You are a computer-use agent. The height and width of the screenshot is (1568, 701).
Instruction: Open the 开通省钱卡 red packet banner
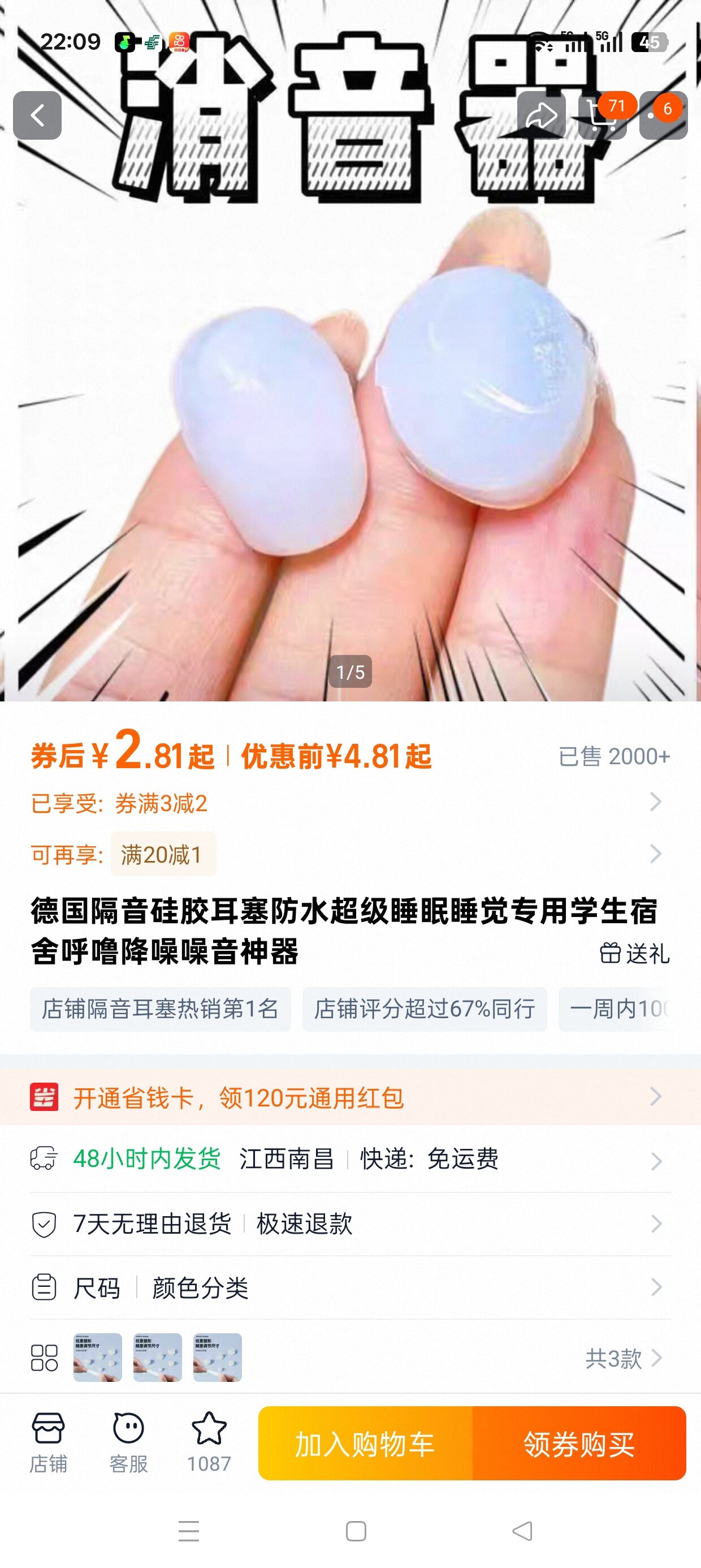click(350, 1097)
